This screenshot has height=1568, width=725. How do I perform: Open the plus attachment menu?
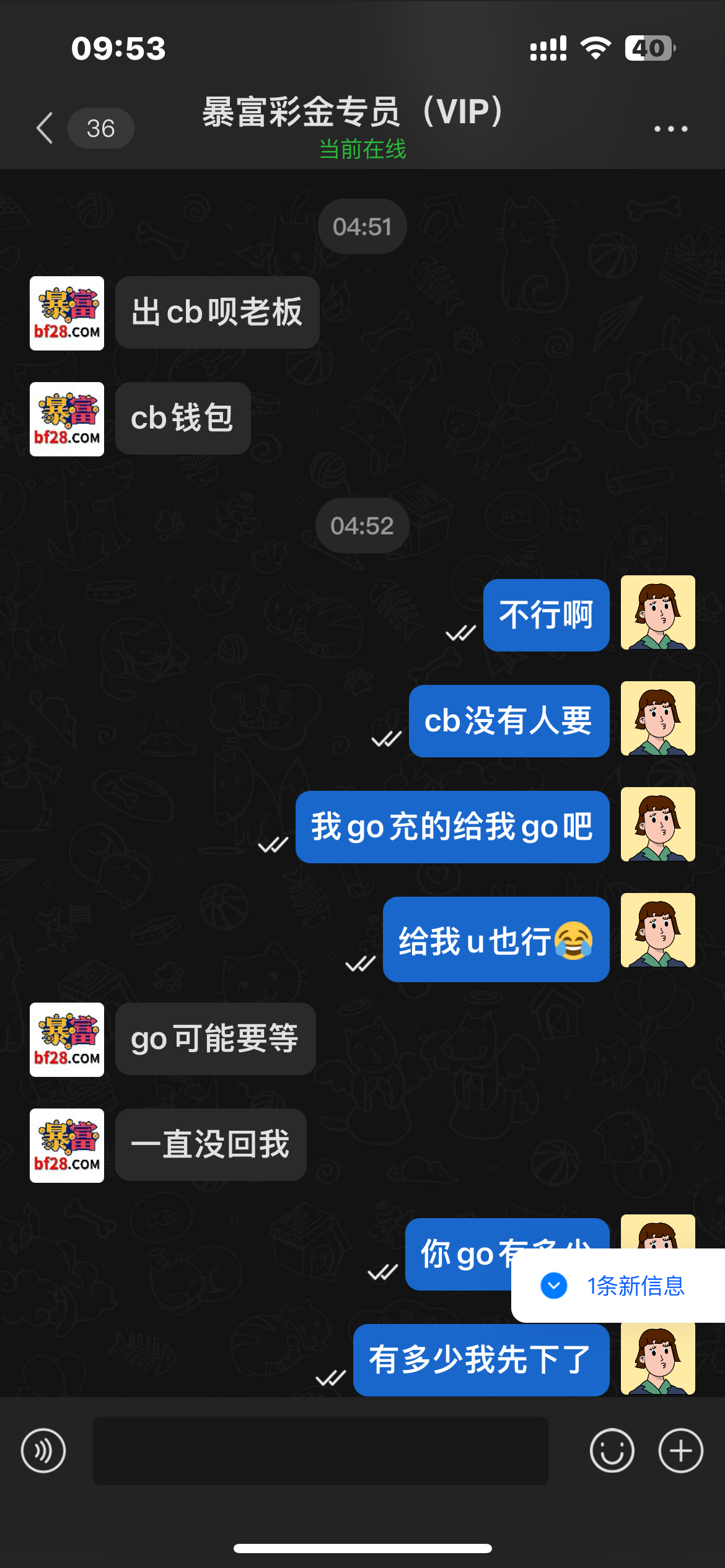pyautogui.click(x=680, y=1450)
